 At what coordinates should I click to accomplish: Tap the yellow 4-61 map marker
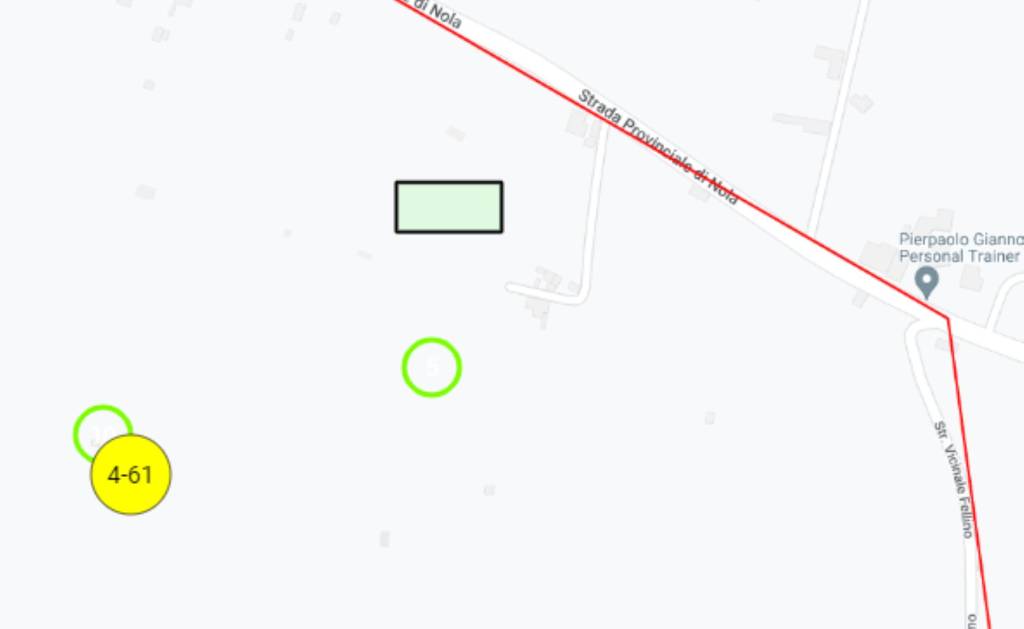click(131, 475)
